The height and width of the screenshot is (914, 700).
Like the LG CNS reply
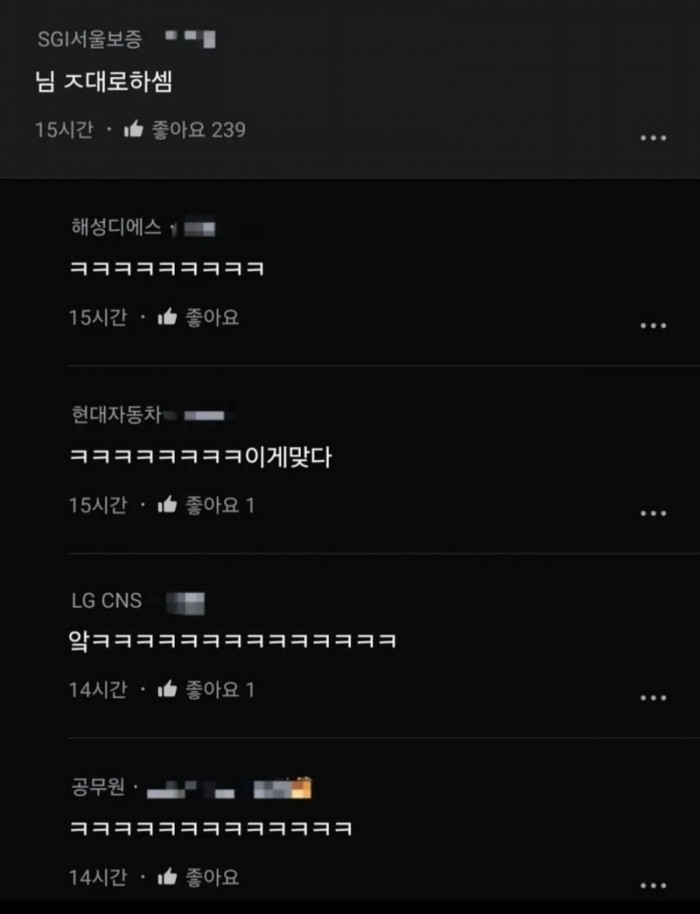168,690
